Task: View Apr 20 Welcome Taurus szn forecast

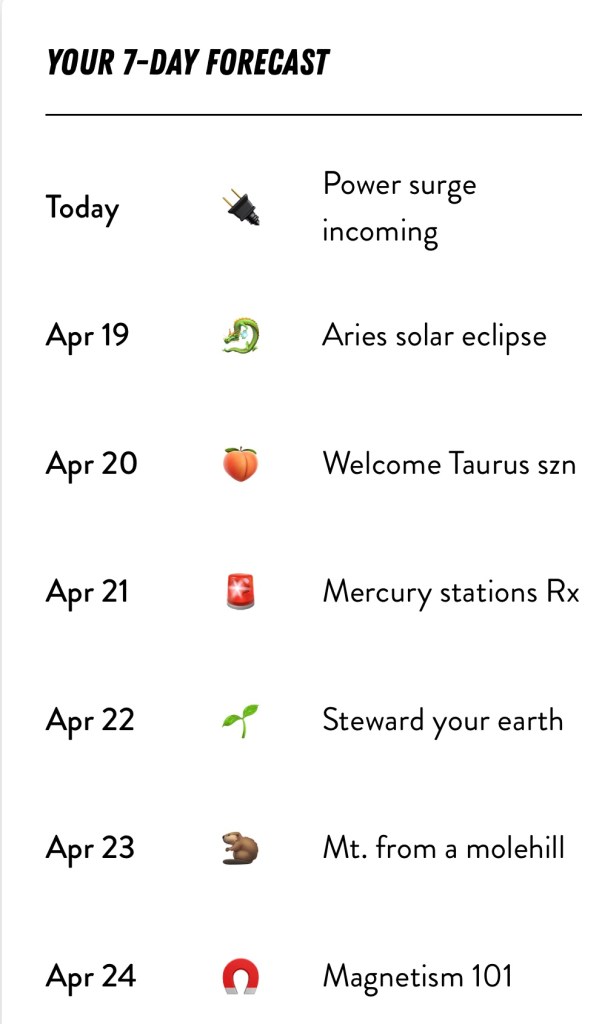Action: [448, 464]
